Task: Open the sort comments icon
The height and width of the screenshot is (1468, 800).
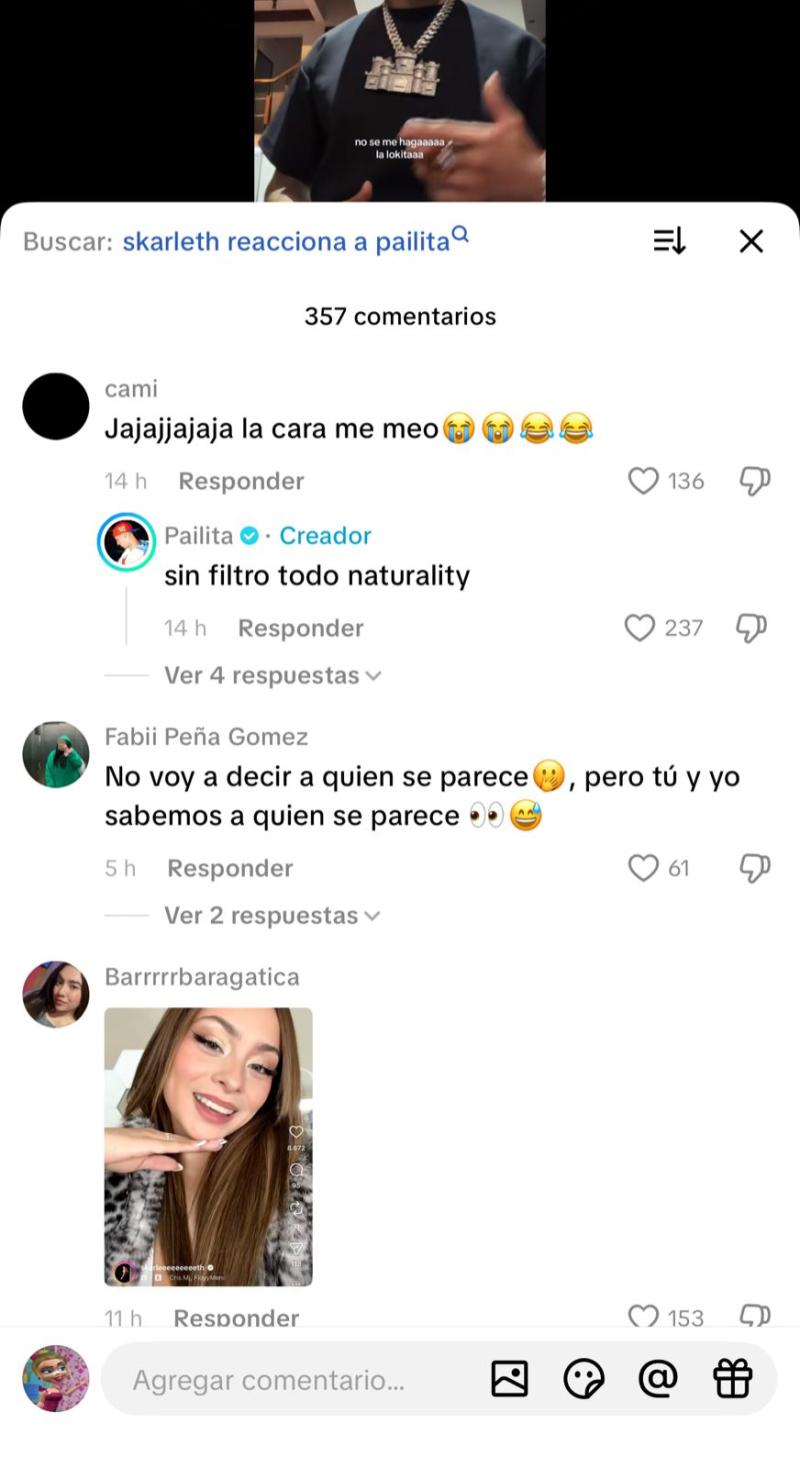Action: tap(668, 242)
